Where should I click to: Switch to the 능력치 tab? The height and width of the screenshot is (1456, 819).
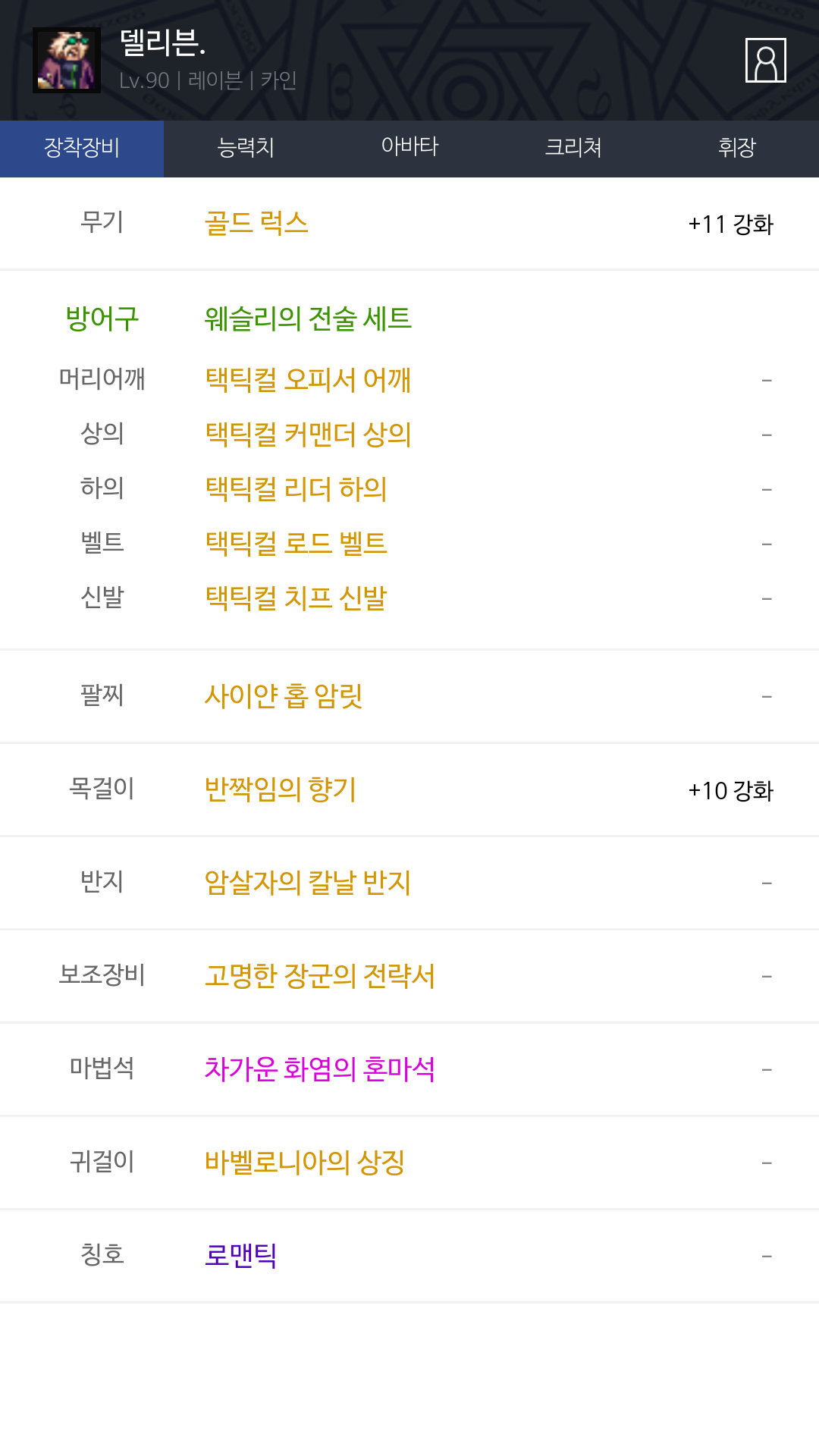coord(246,148)
